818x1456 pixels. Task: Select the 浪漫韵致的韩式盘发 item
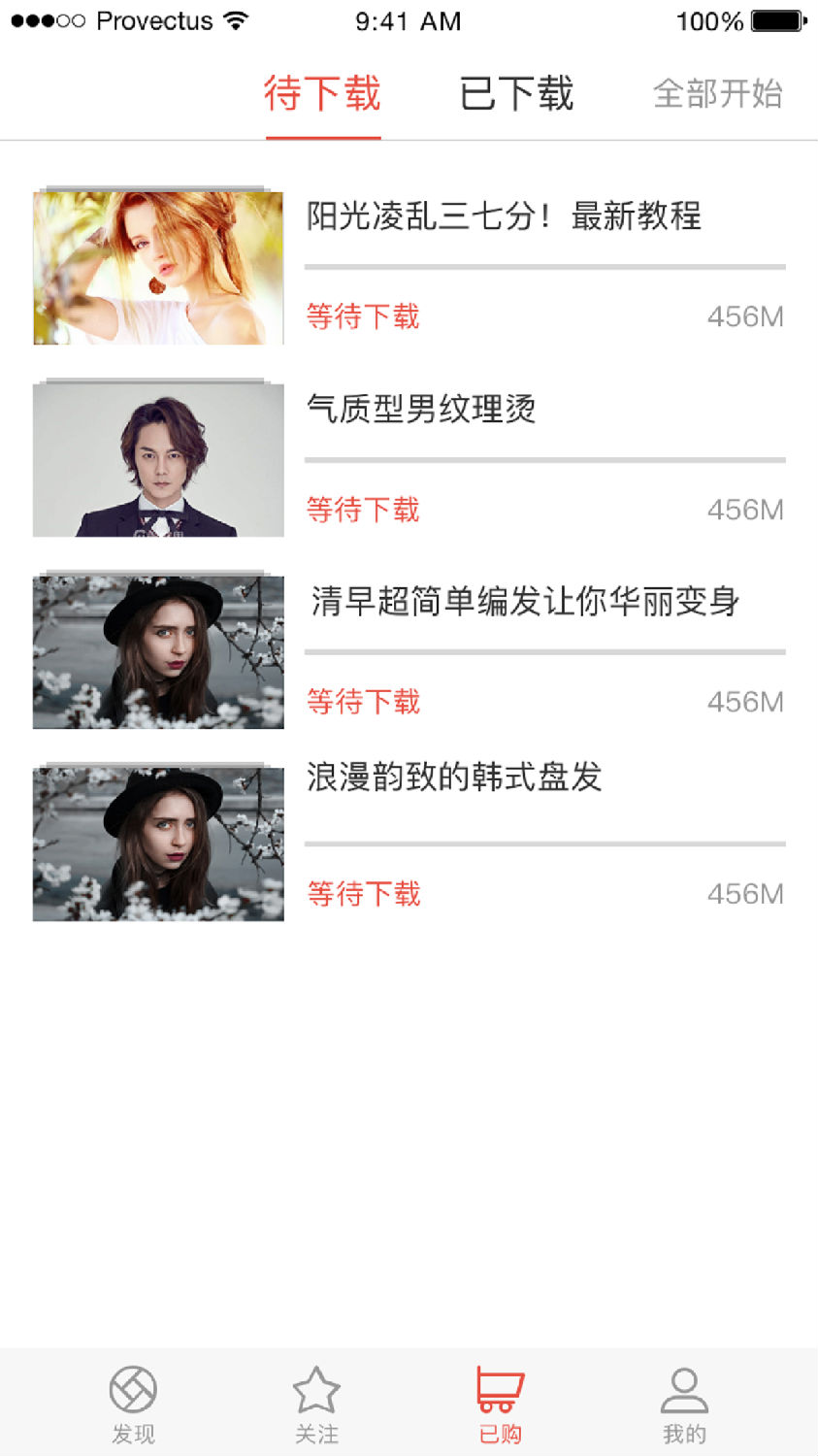pyautogui.click(x=454, y=777)
